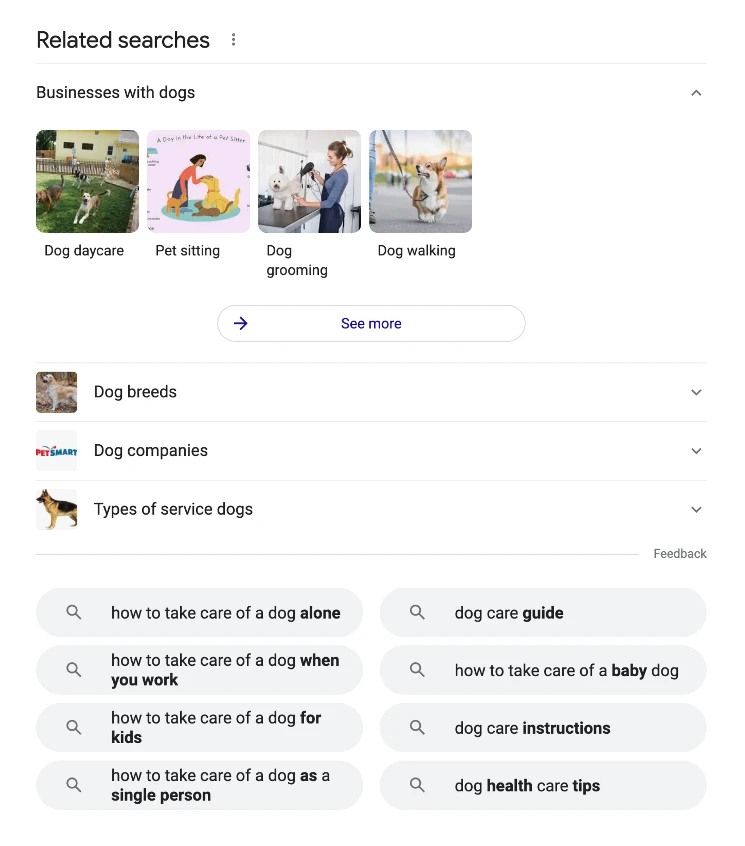Search how to take care of a baby dog

click(x=543, y=670)
